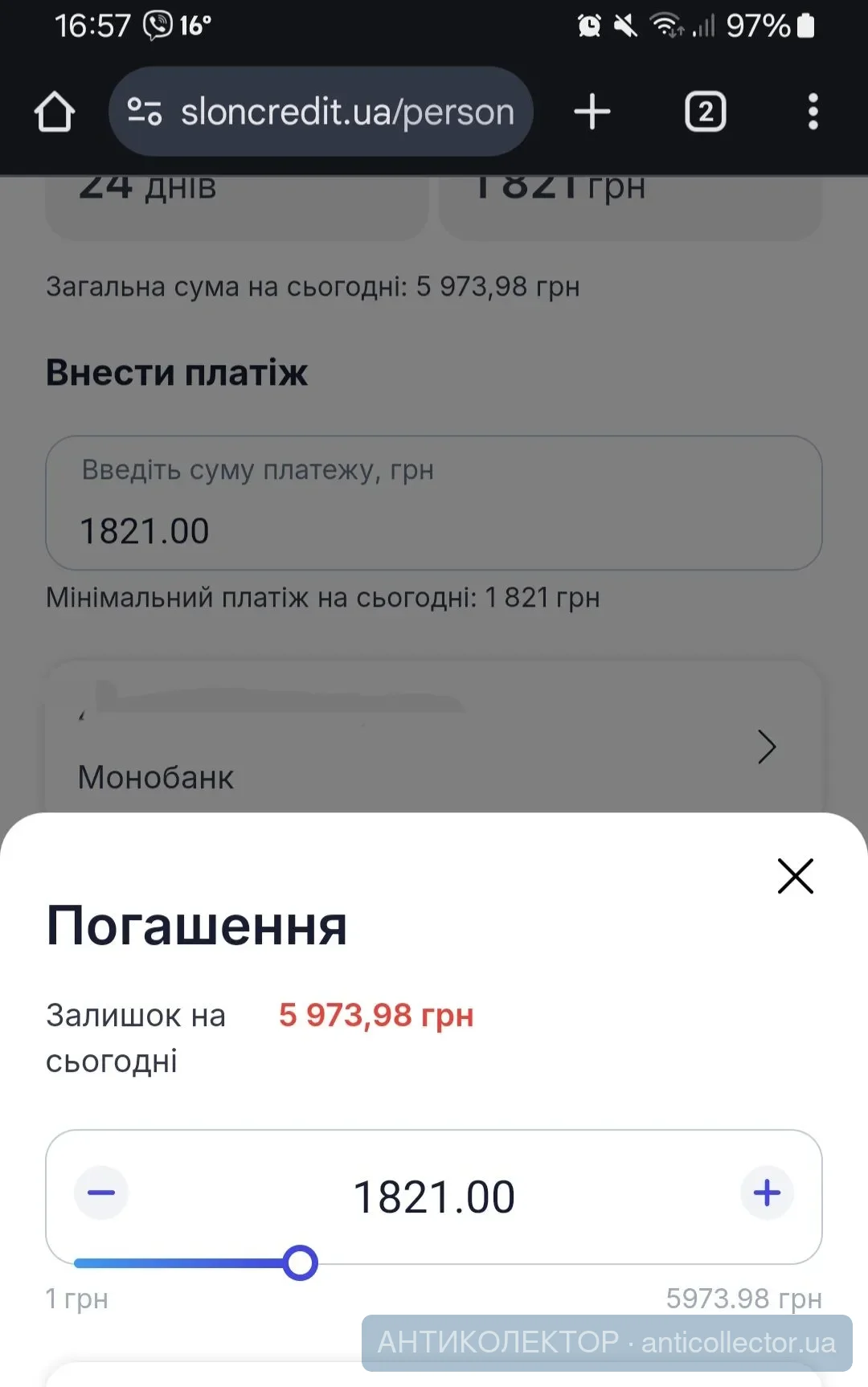
Task: Close the Погашення bottom sheet
Action: (795, 876)
